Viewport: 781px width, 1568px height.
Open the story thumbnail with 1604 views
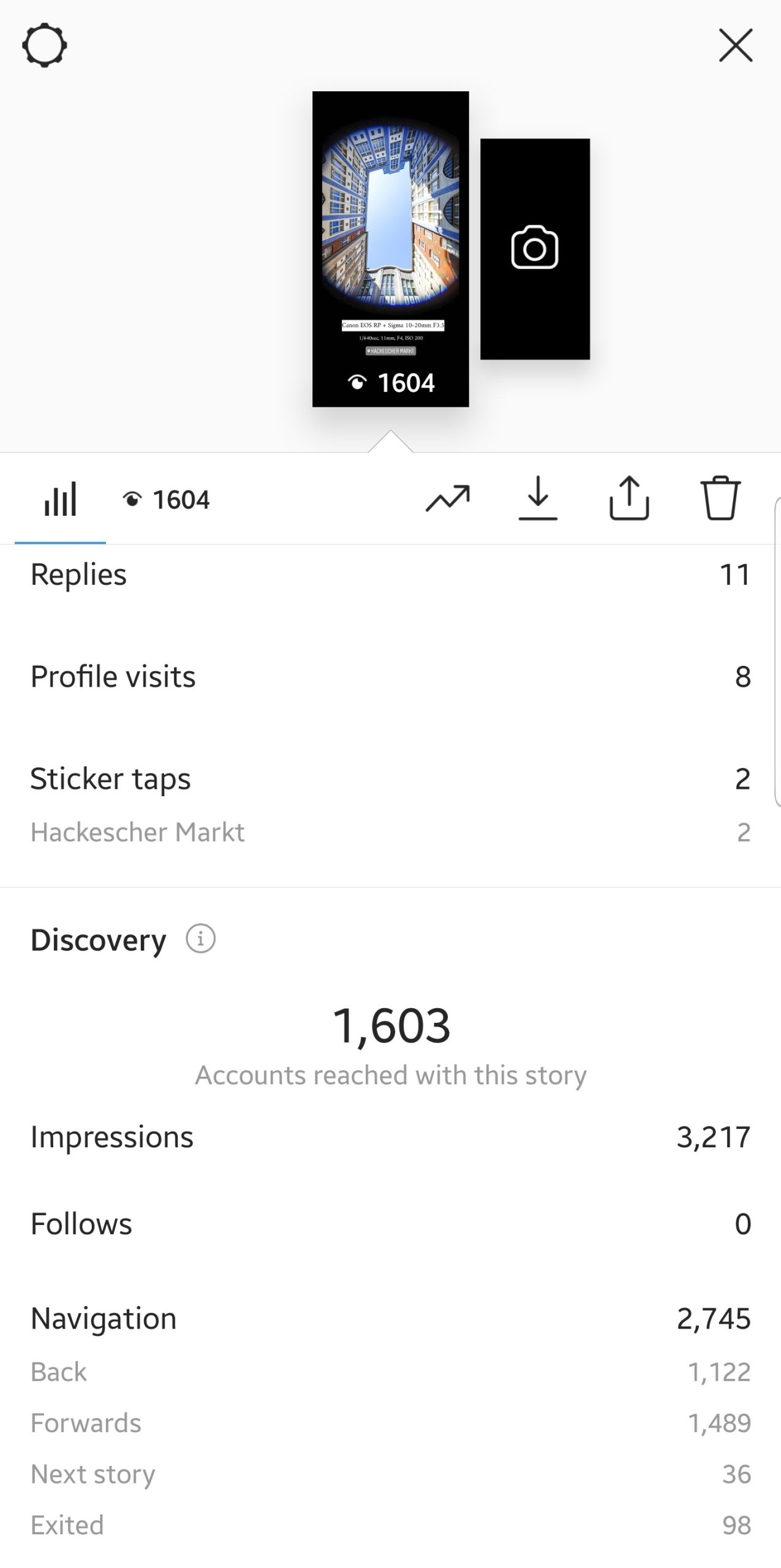coord(390,249)
